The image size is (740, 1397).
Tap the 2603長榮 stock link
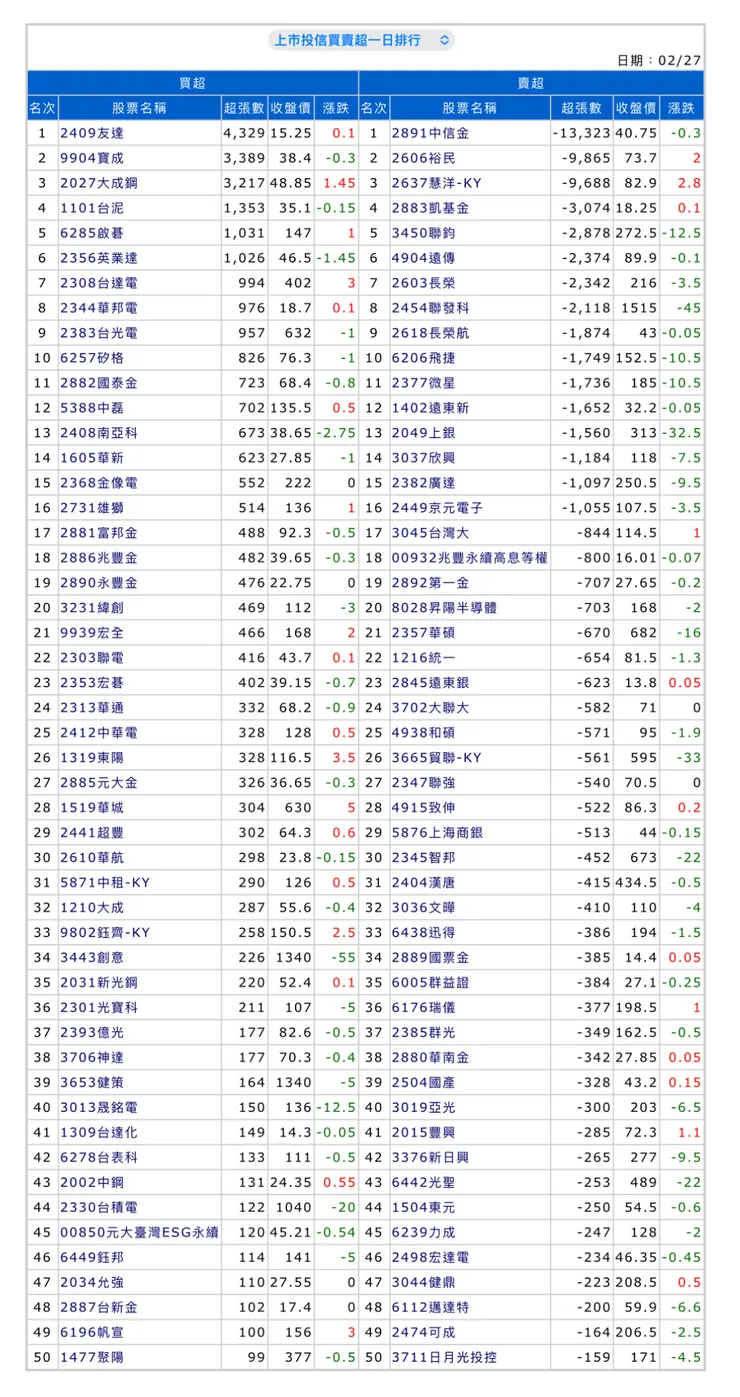pyautogui.click(x=424, y=283)
